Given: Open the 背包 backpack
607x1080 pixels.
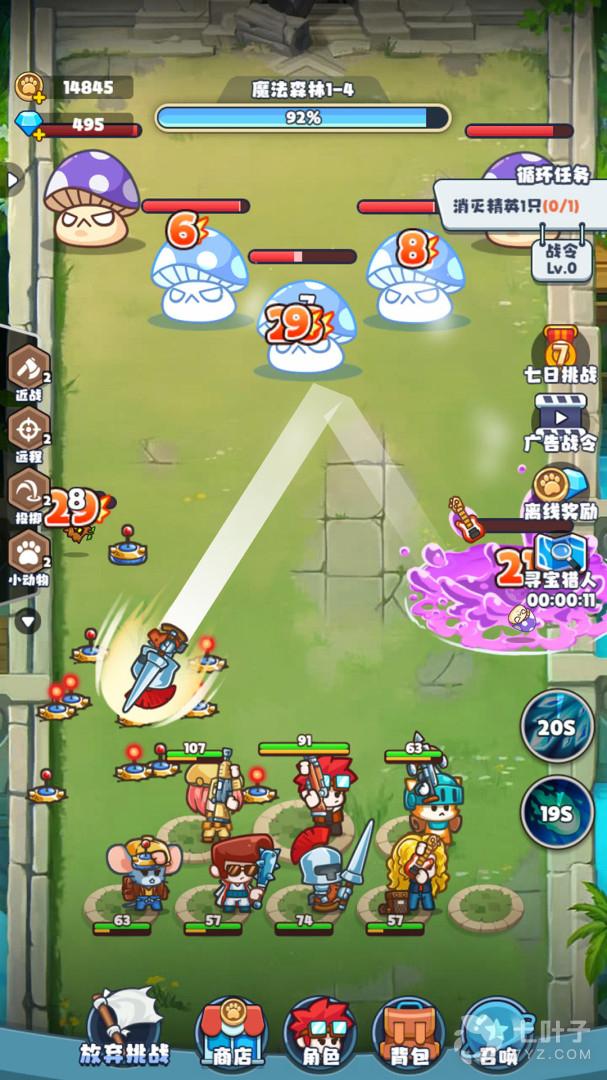Looking at the screenshot, I should [408, 1030].
